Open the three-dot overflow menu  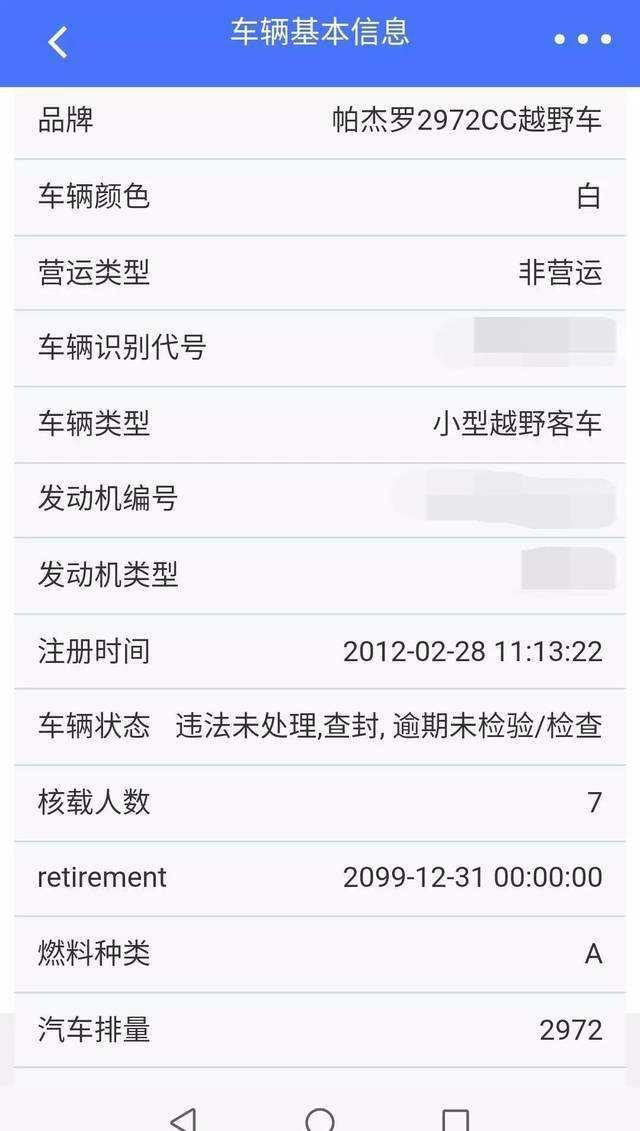click(582, 39)
